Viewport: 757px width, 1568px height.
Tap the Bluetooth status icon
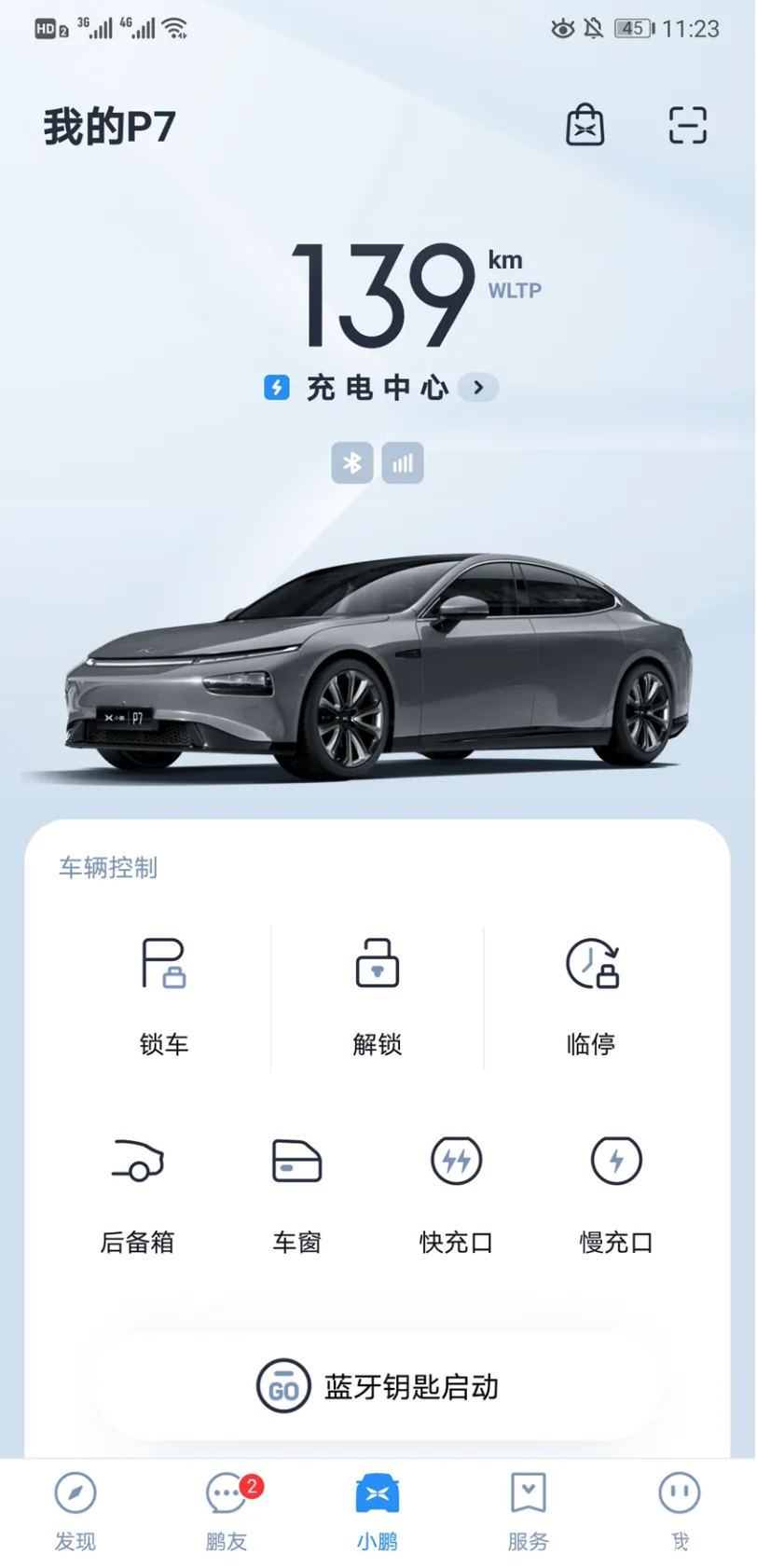352,462
